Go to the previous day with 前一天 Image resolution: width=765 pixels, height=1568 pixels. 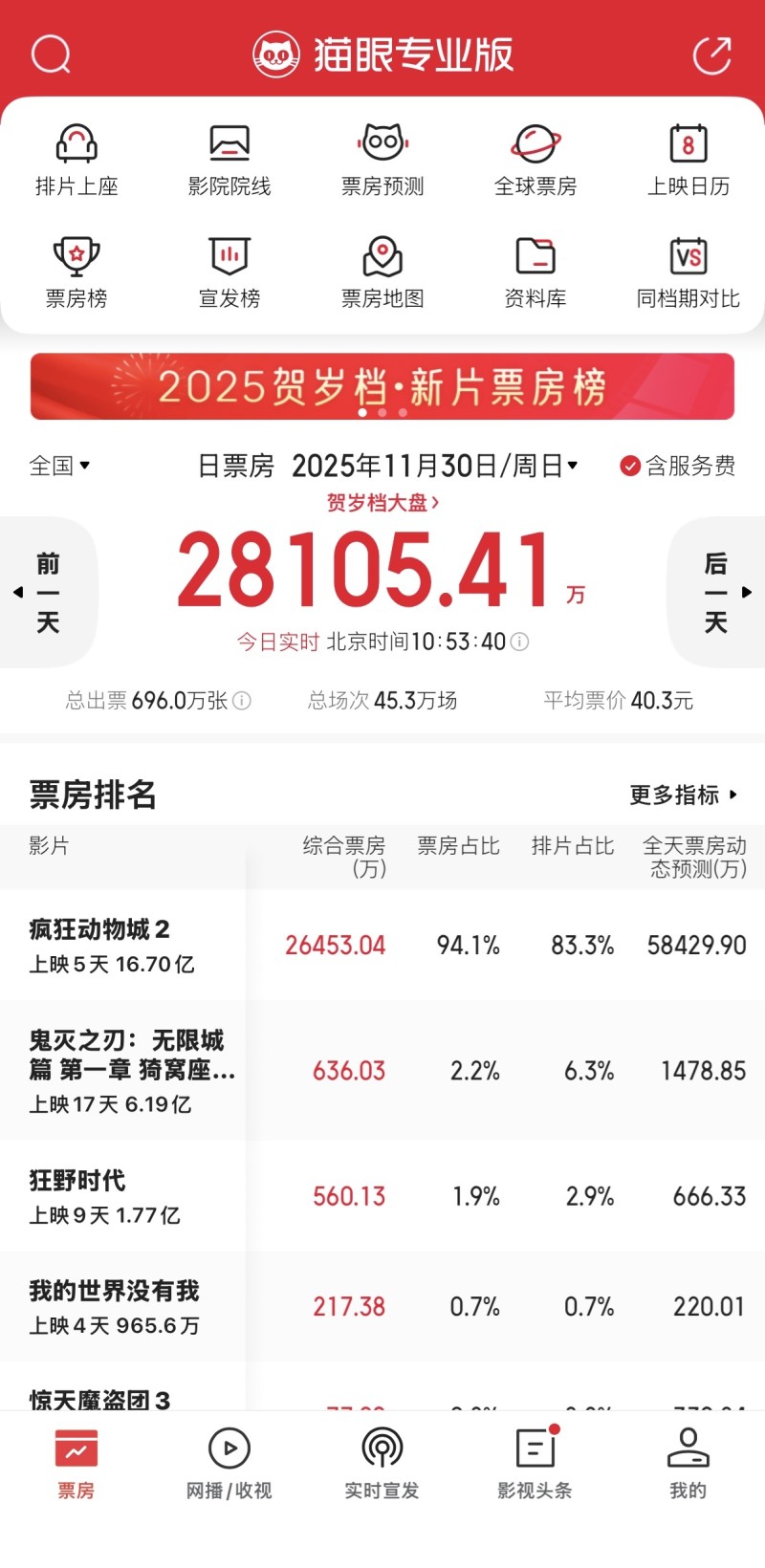point(48,591)
